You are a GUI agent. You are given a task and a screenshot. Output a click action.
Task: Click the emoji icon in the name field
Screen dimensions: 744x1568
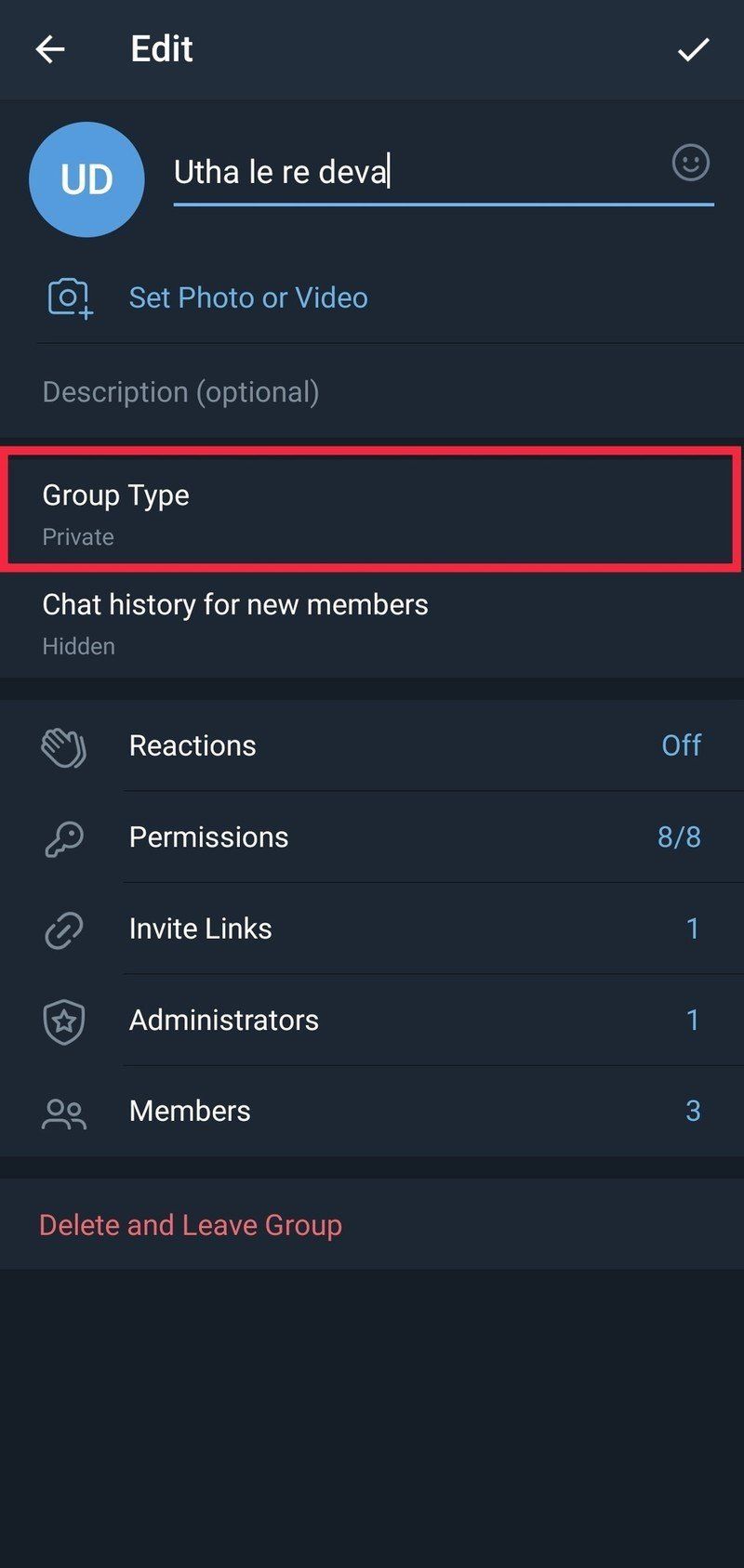692,164
